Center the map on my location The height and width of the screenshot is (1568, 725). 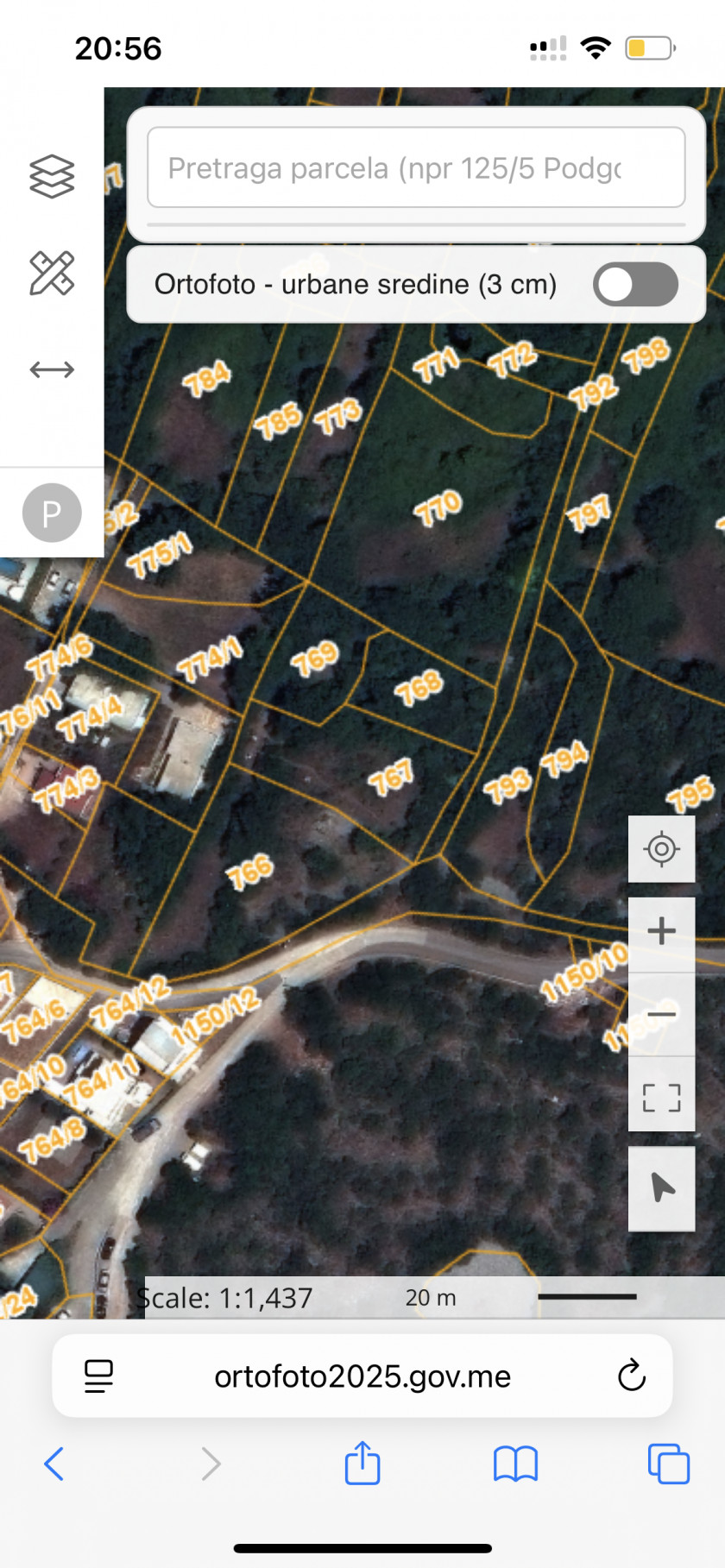click(661, 849)
